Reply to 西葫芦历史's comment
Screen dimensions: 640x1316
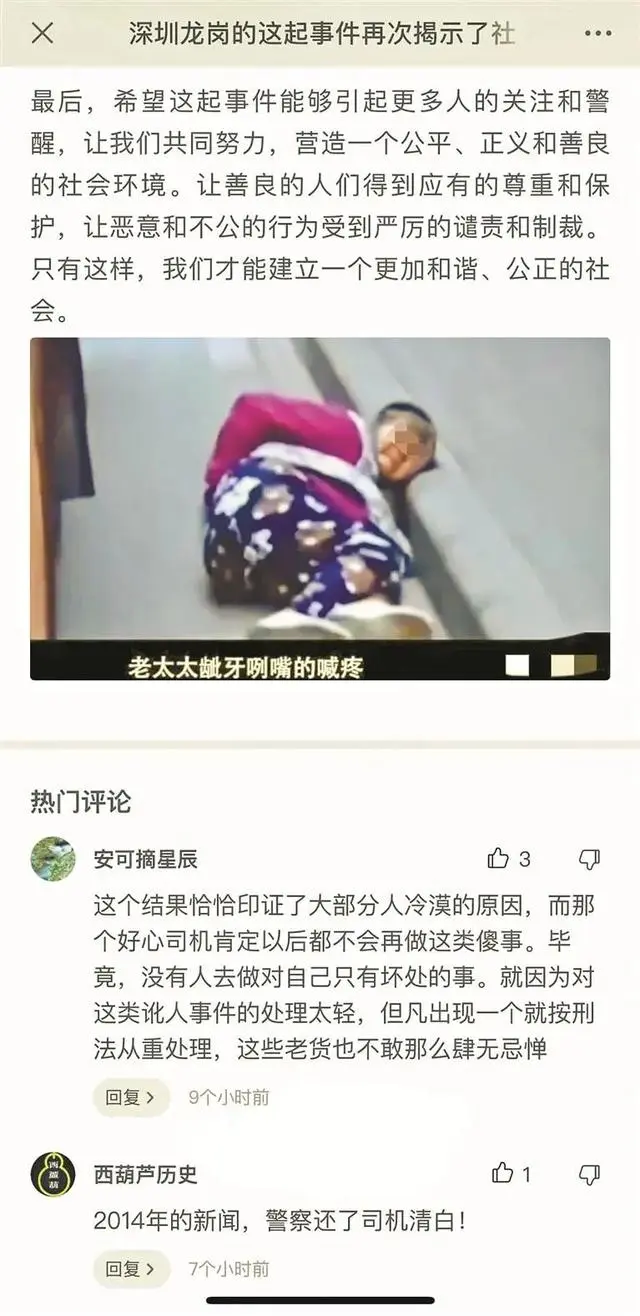tap(131, 1269)
